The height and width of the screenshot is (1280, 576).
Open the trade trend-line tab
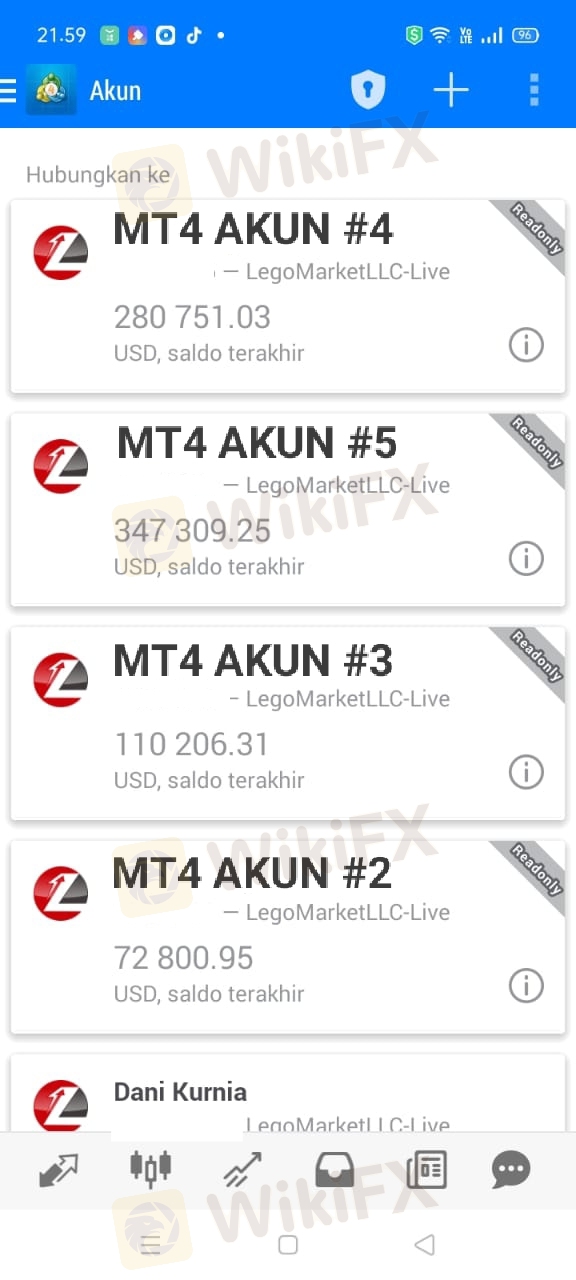tap(242, 1170)
